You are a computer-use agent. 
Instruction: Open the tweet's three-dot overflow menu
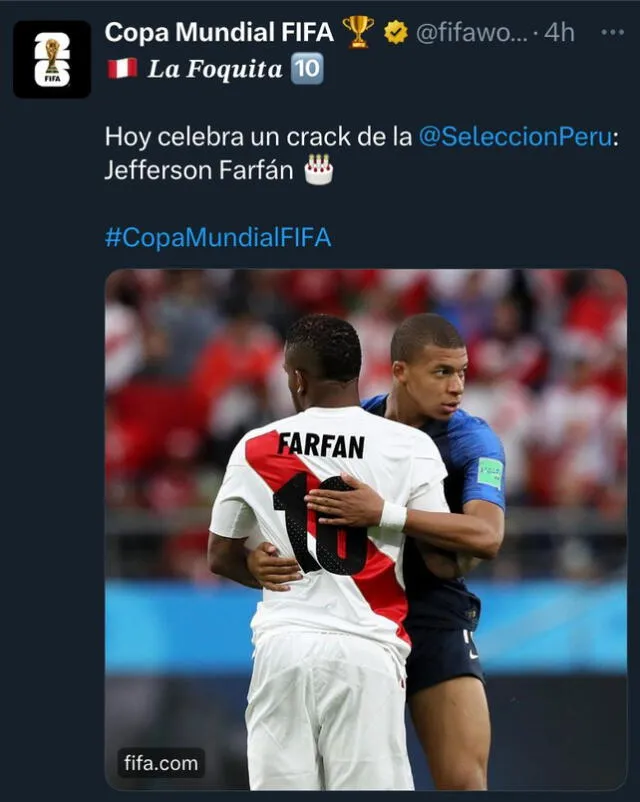pos(611,32)
